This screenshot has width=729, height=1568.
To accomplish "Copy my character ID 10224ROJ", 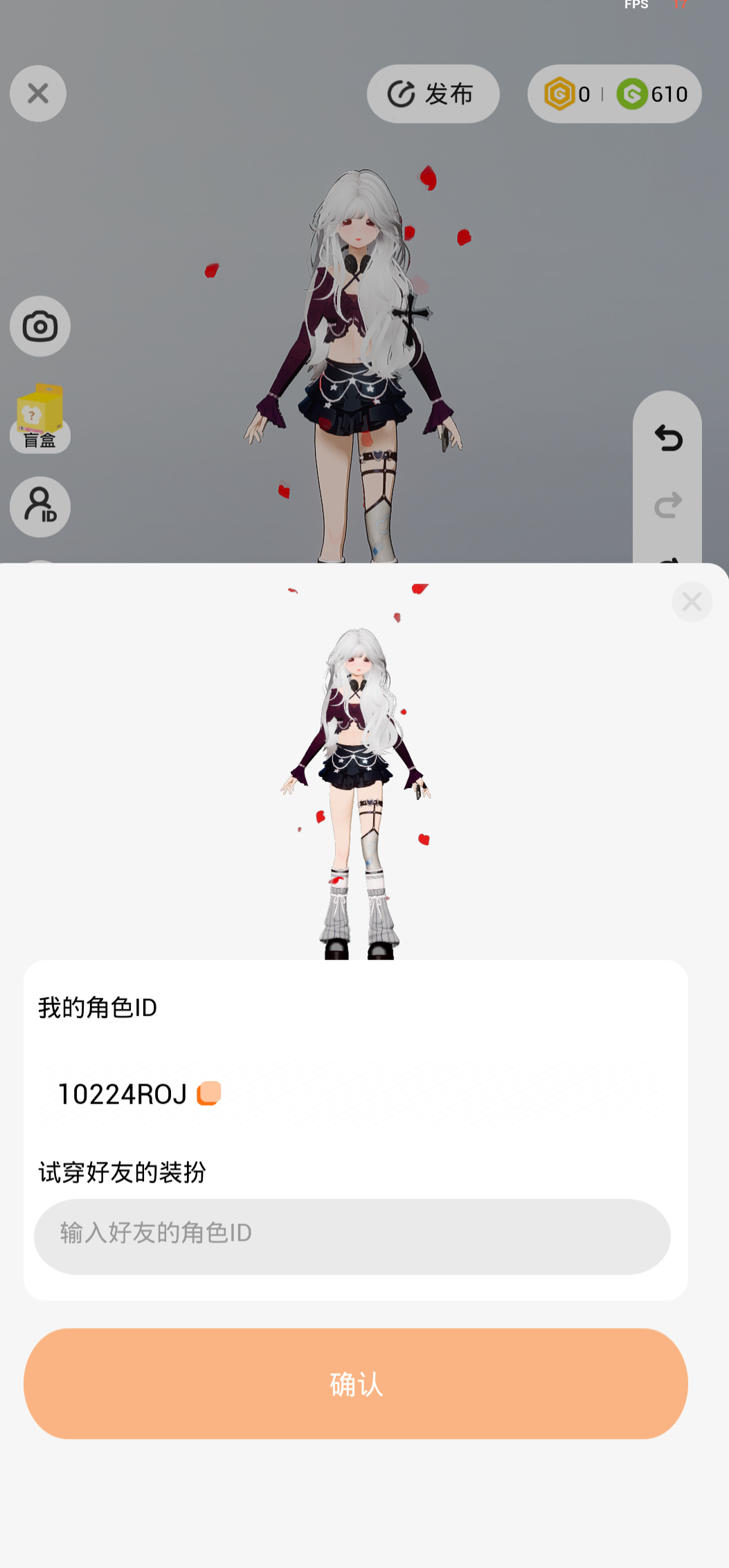I will tap(209, 1093).
